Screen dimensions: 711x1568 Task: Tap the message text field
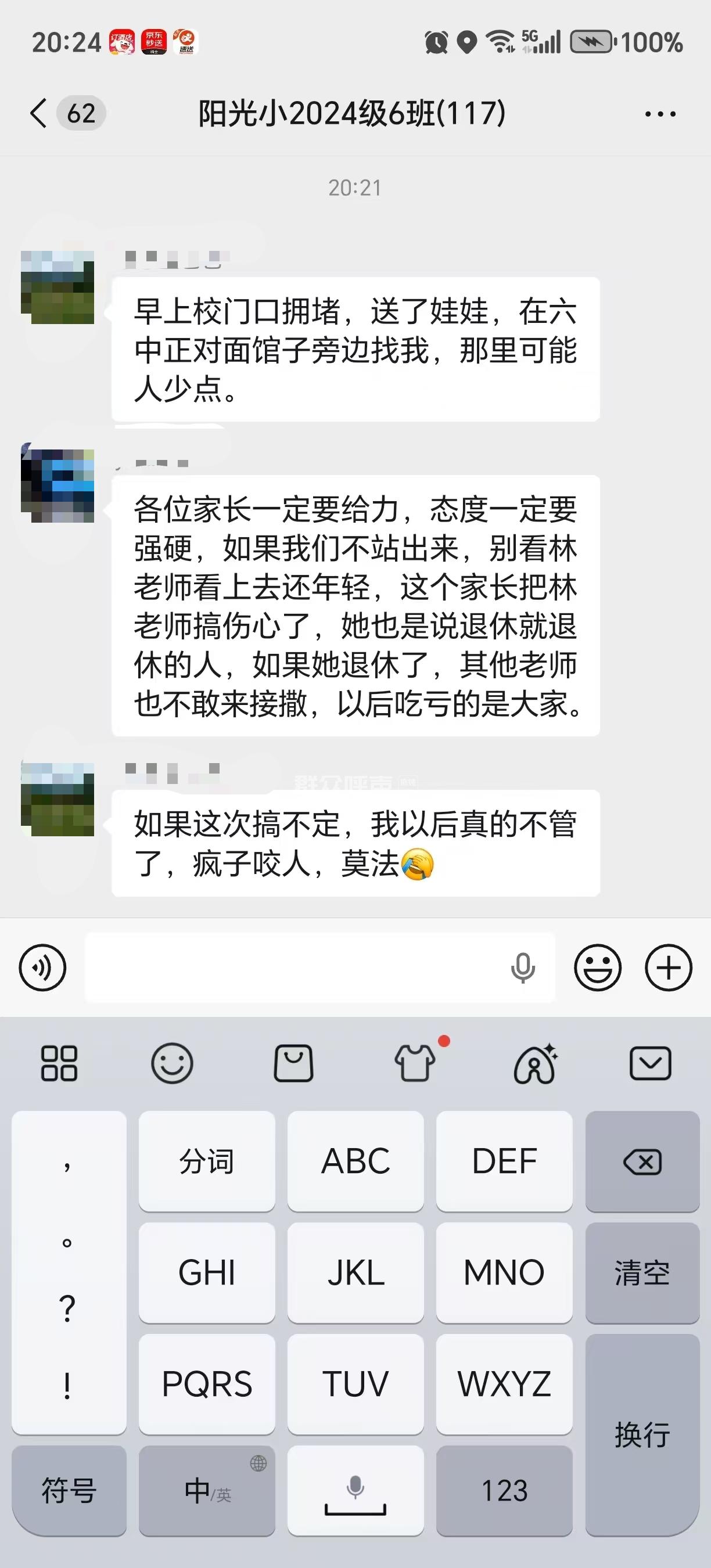click(292, 967)
